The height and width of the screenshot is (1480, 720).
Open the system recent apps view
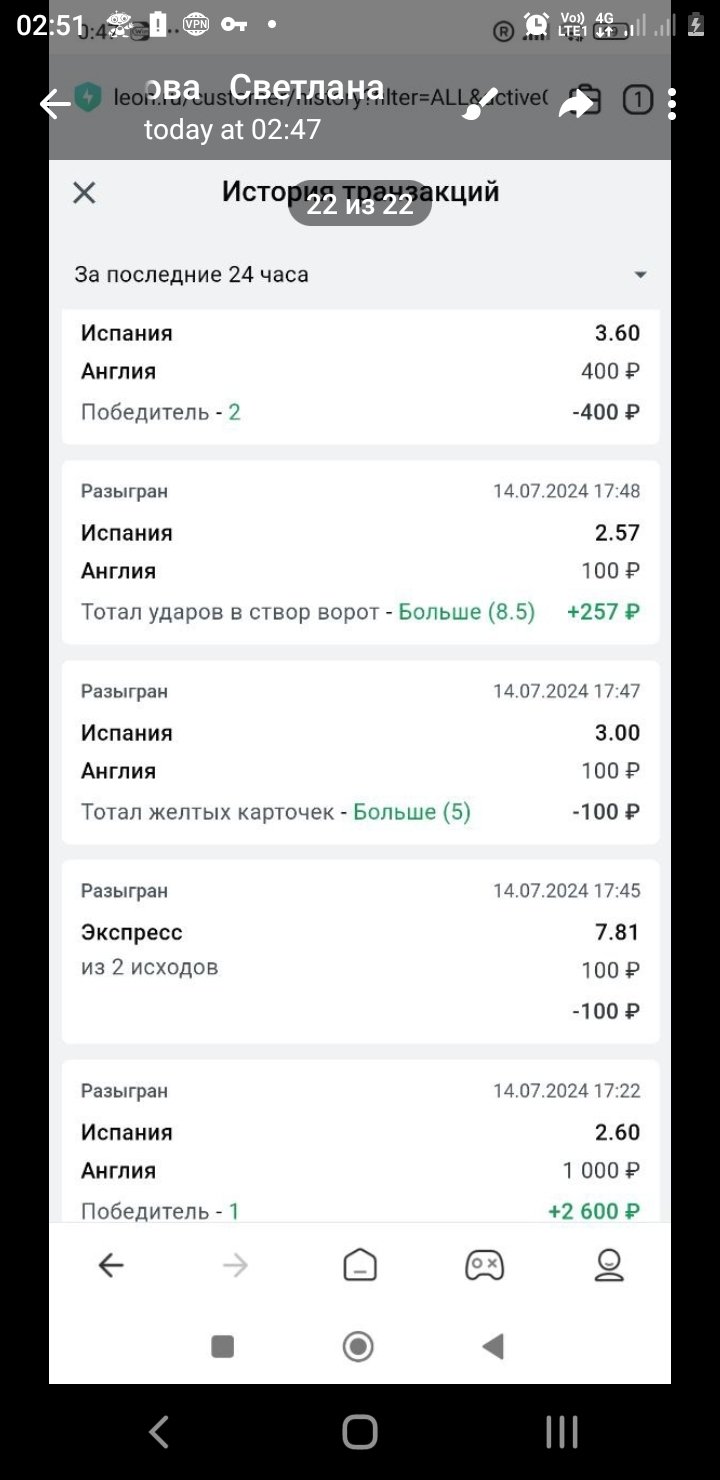click(x=562, y=1432)
